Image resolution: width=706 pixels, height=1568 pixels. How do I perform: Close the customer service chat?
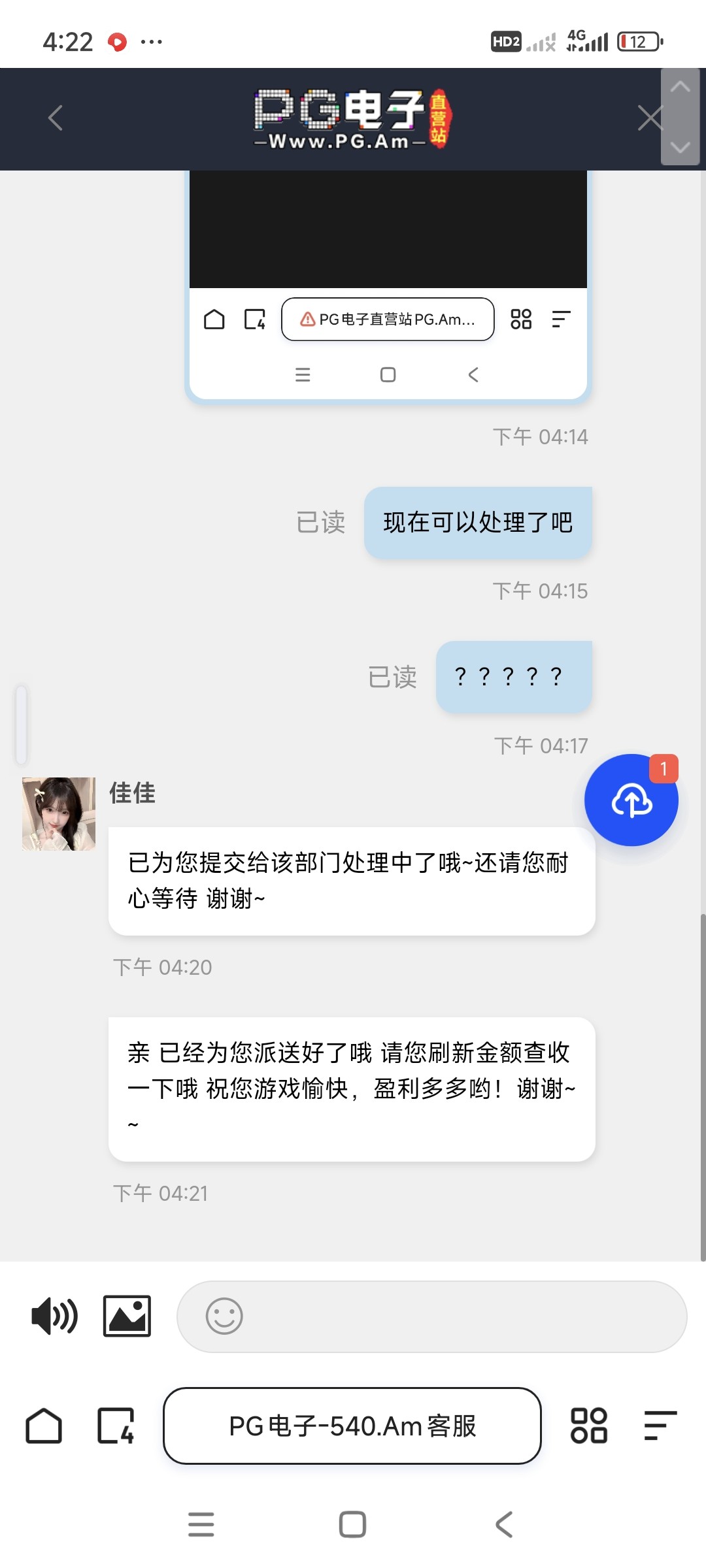[649, 118]
